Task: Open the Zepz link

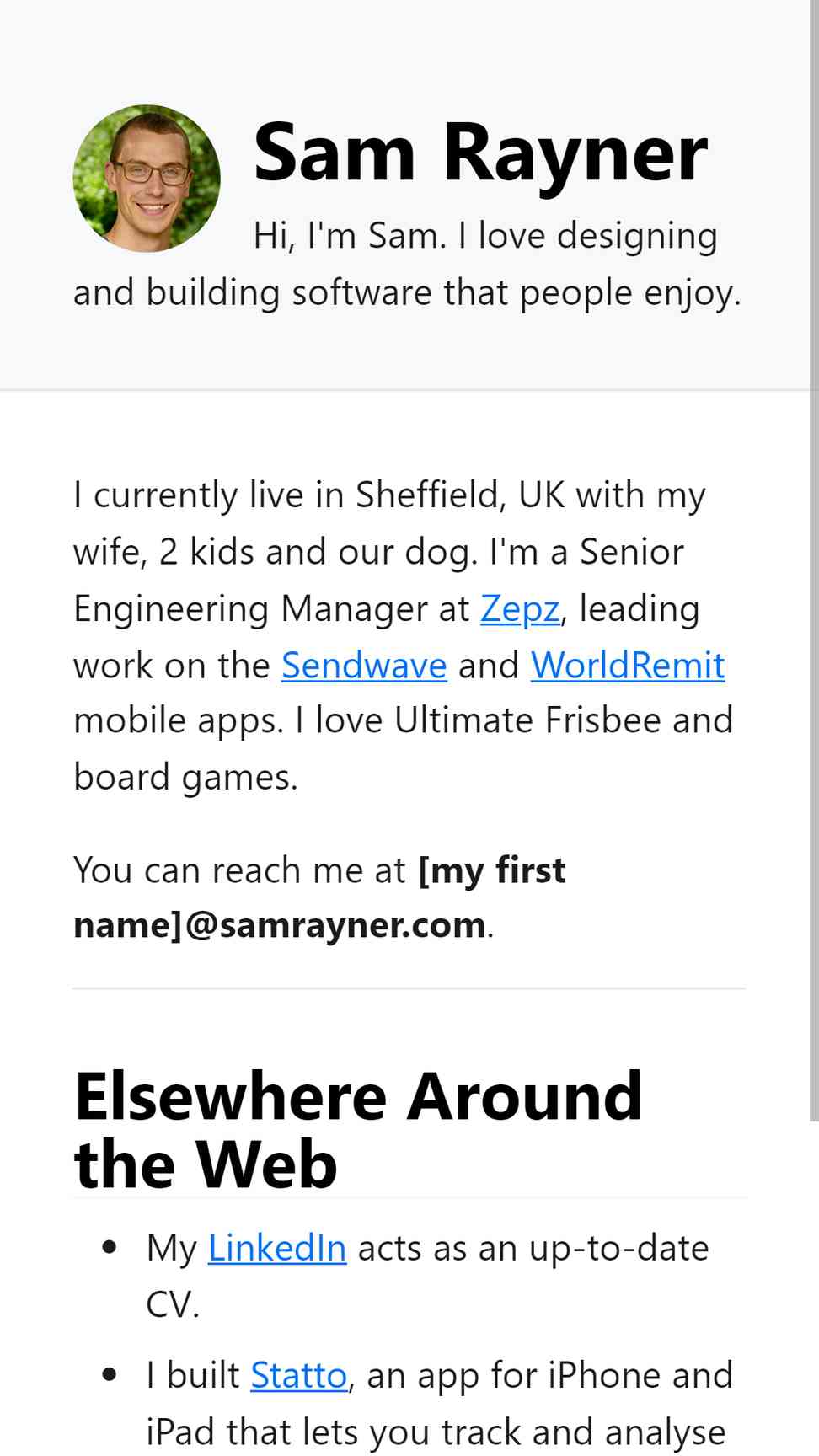Action: tap(520, 609)
